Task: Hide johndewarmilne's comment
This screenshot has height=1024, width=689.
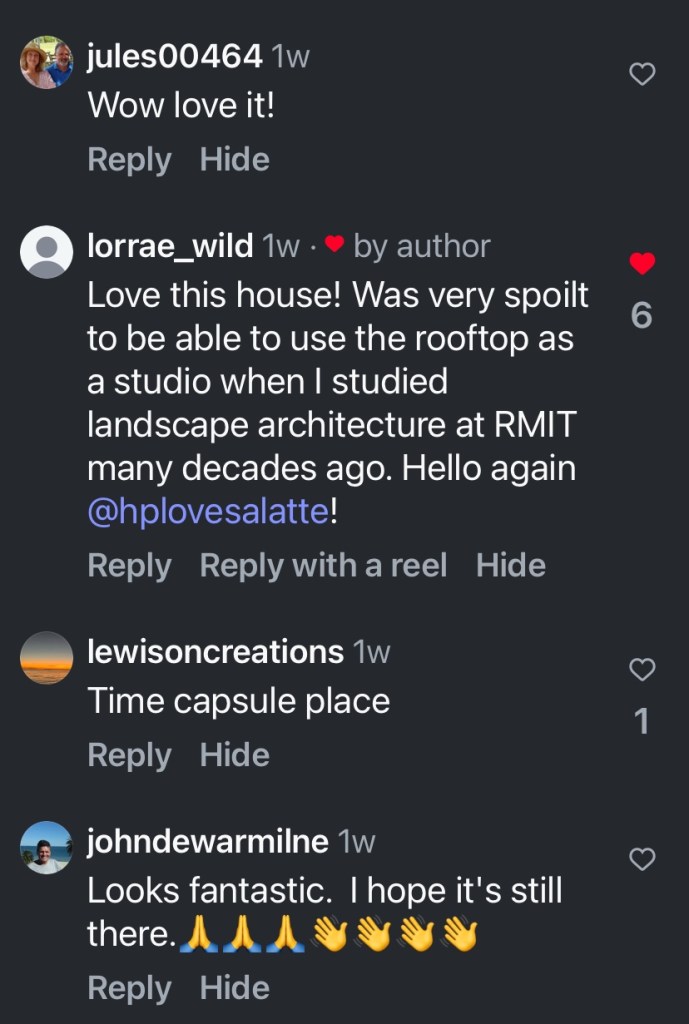Action: click(x=234, y=988)
